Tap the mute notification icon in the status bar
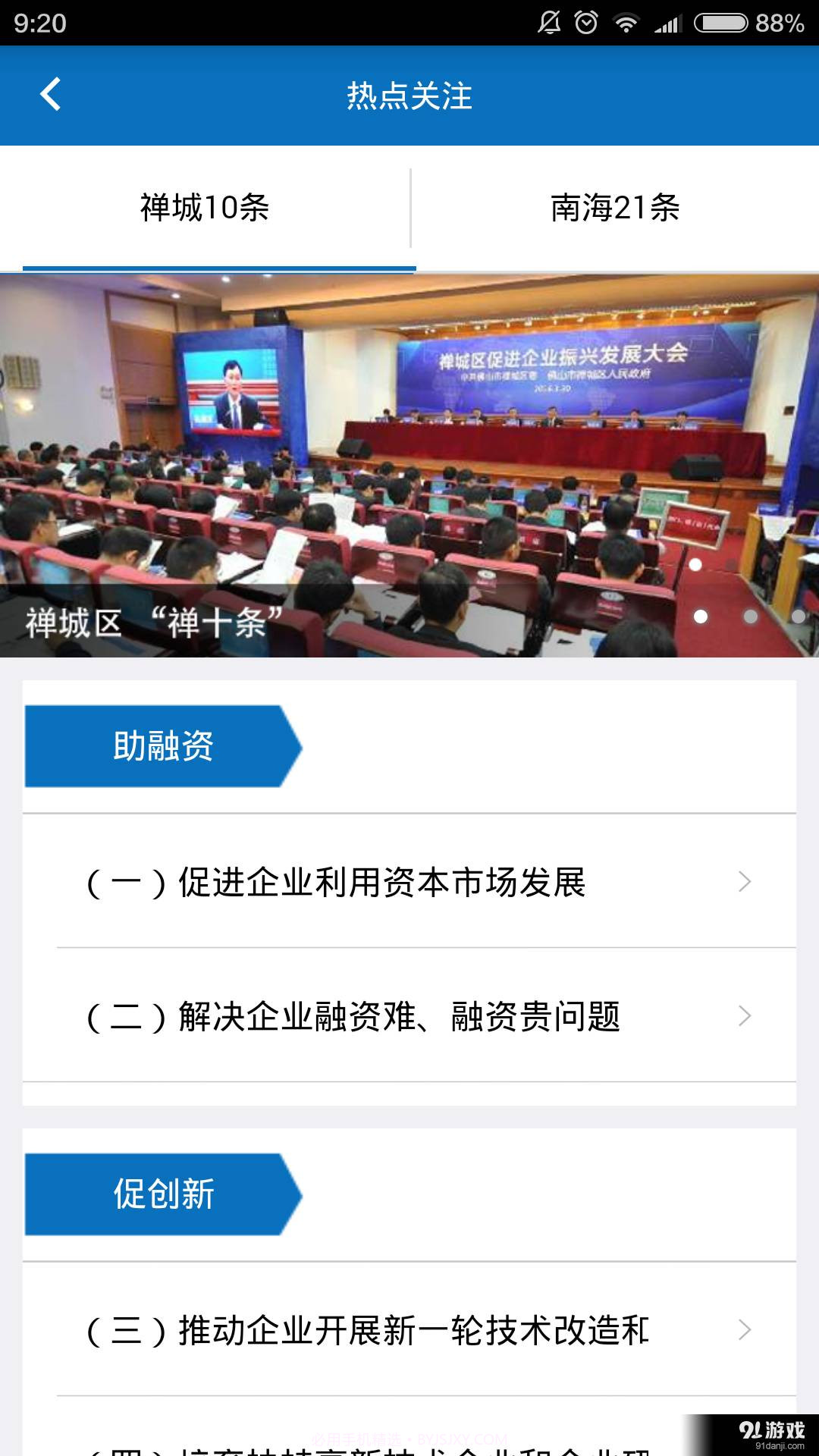Viewport: 819px width, 1456px height. [550, 20]
